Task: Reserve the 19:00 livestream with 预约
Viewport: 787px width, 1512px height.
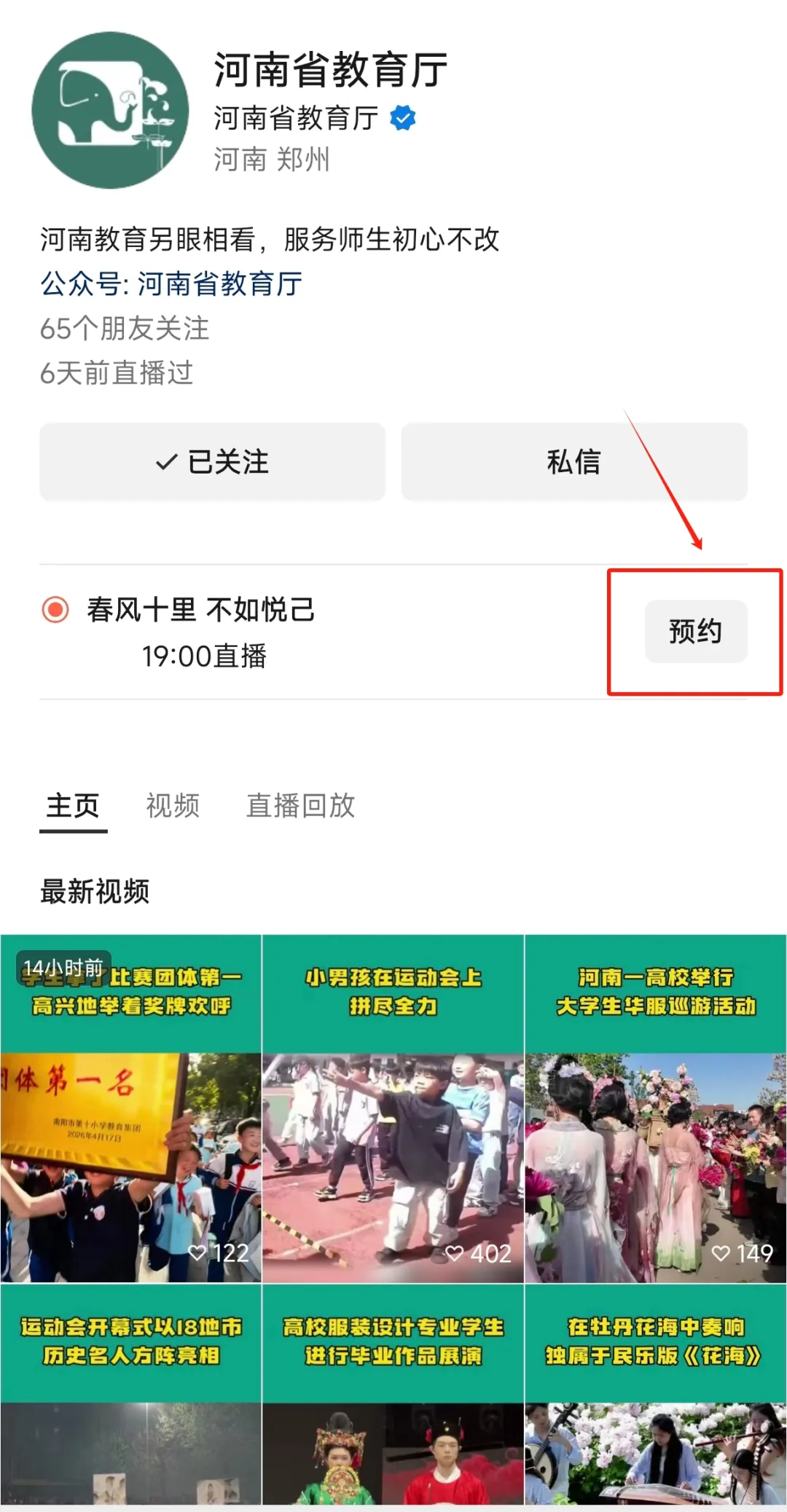Action: click(695, 631)
